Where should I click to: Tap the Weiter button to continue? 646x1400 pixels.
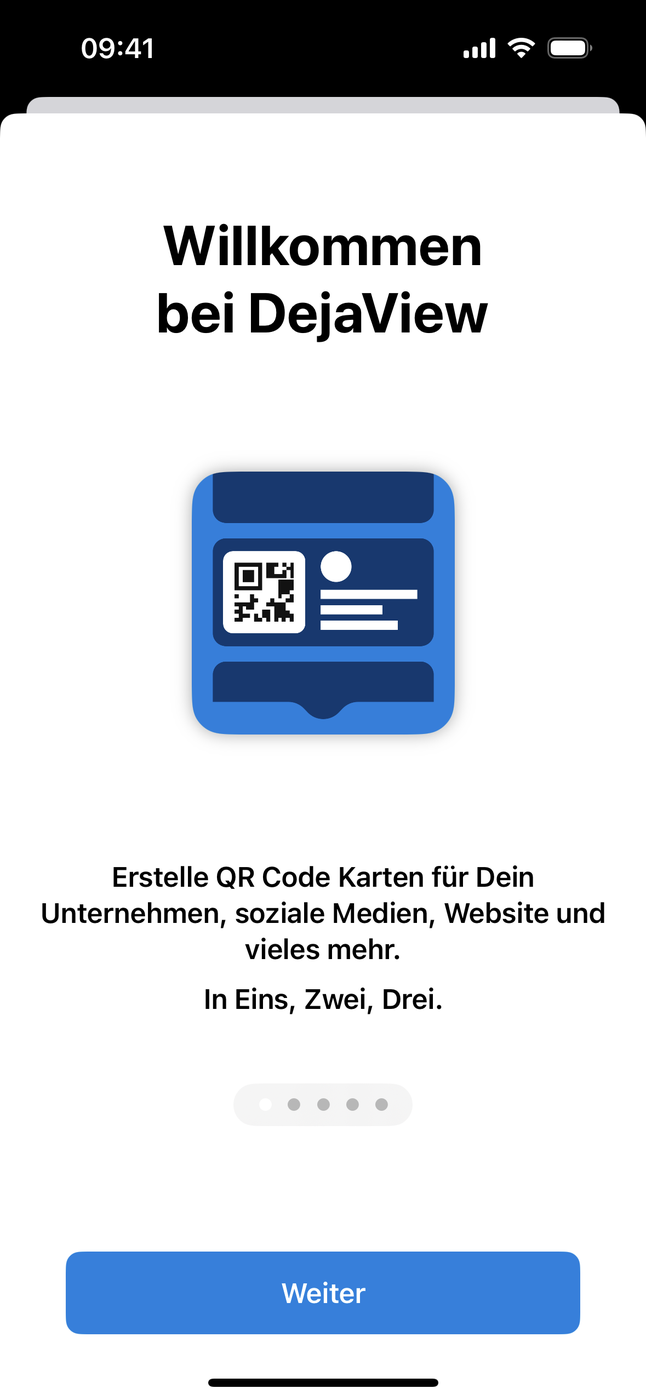[323, 1292]
